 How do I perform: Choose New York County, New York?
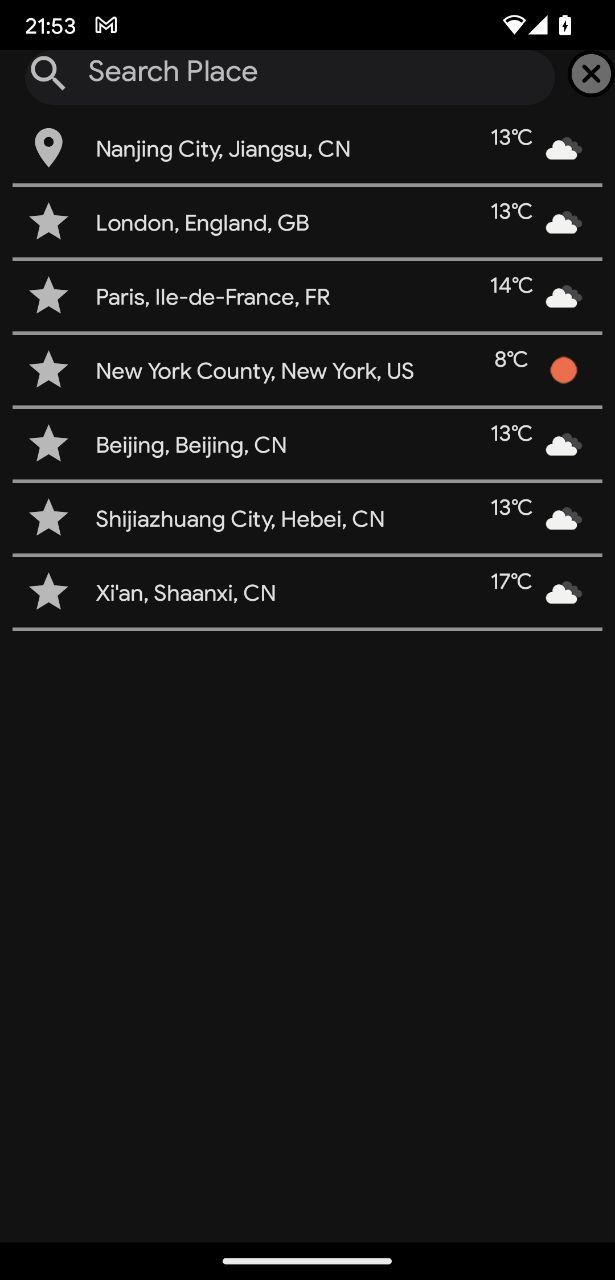(254, 371)
